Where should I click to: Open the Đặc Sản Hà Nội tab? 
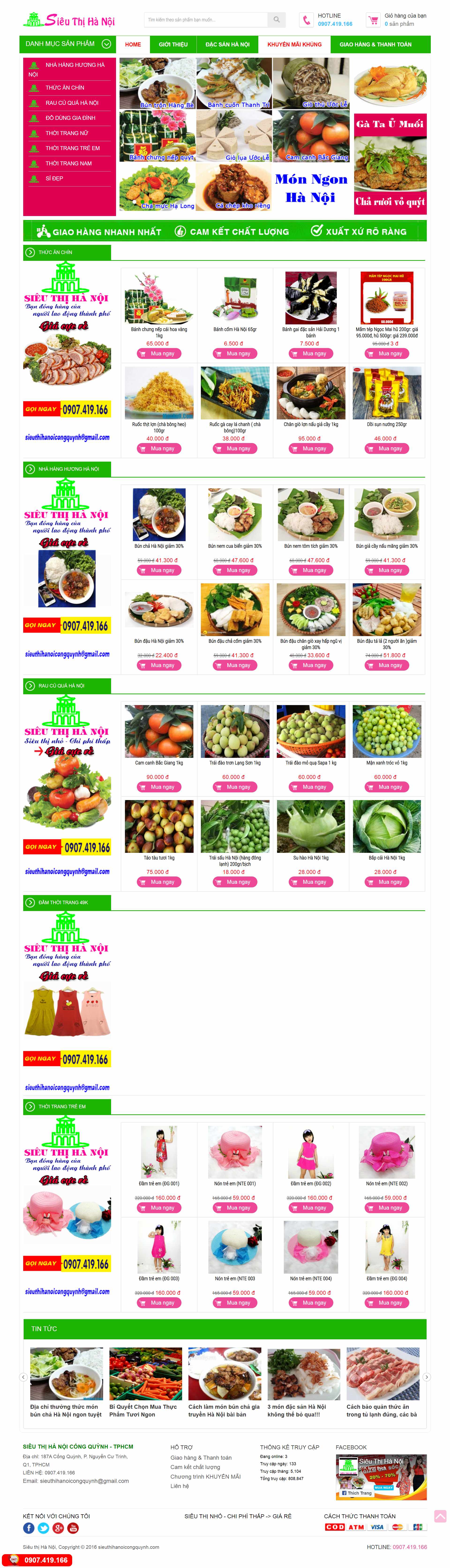(227, 44)
